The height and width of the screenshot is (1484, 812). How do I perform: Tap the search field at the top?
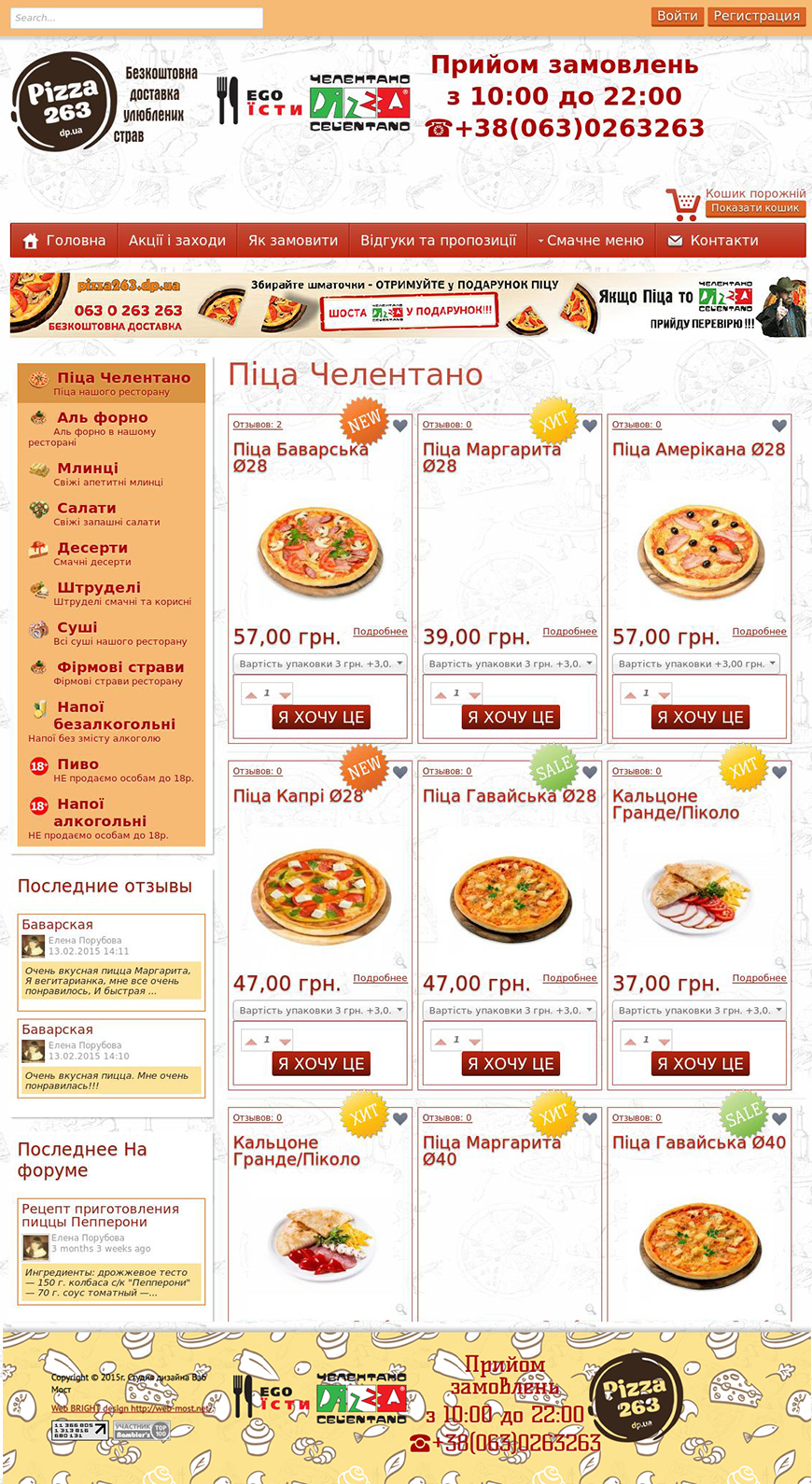coord(136,18)
